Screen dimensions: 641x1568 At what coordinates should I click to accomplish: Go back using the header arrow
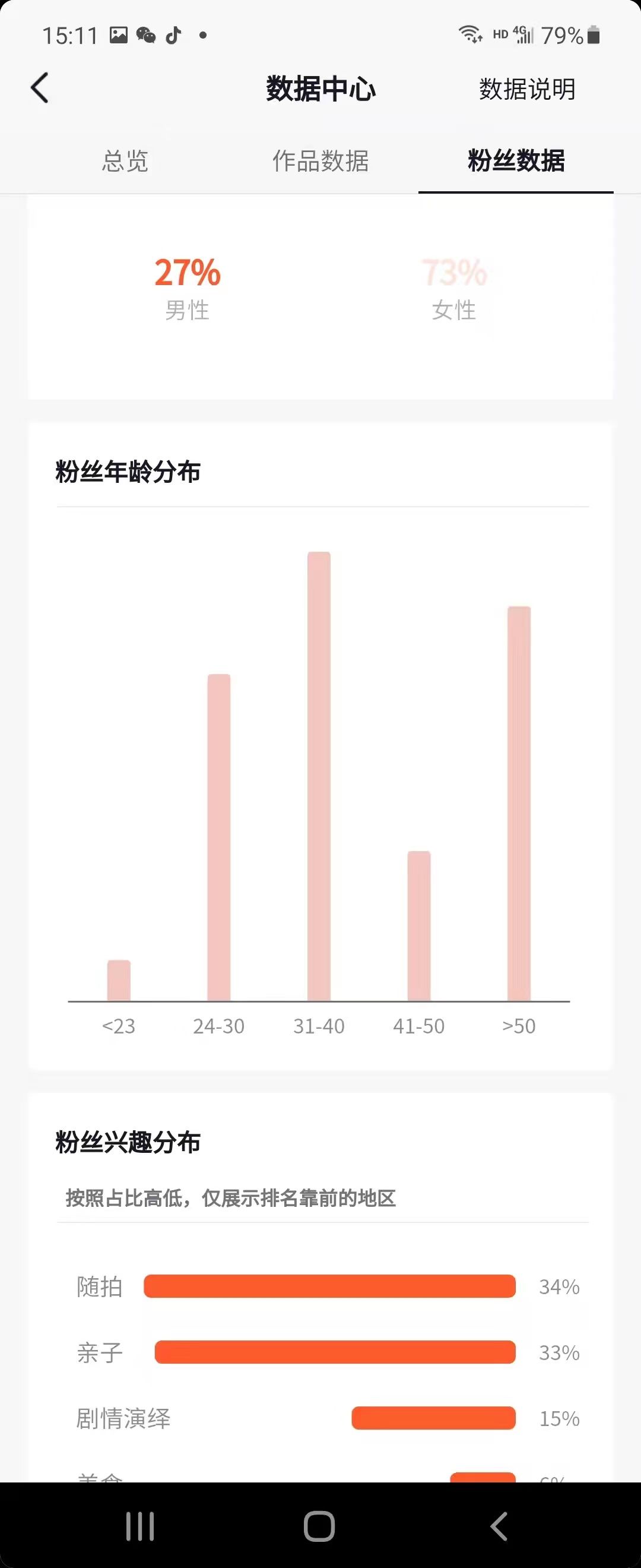[x=40, y=88]
